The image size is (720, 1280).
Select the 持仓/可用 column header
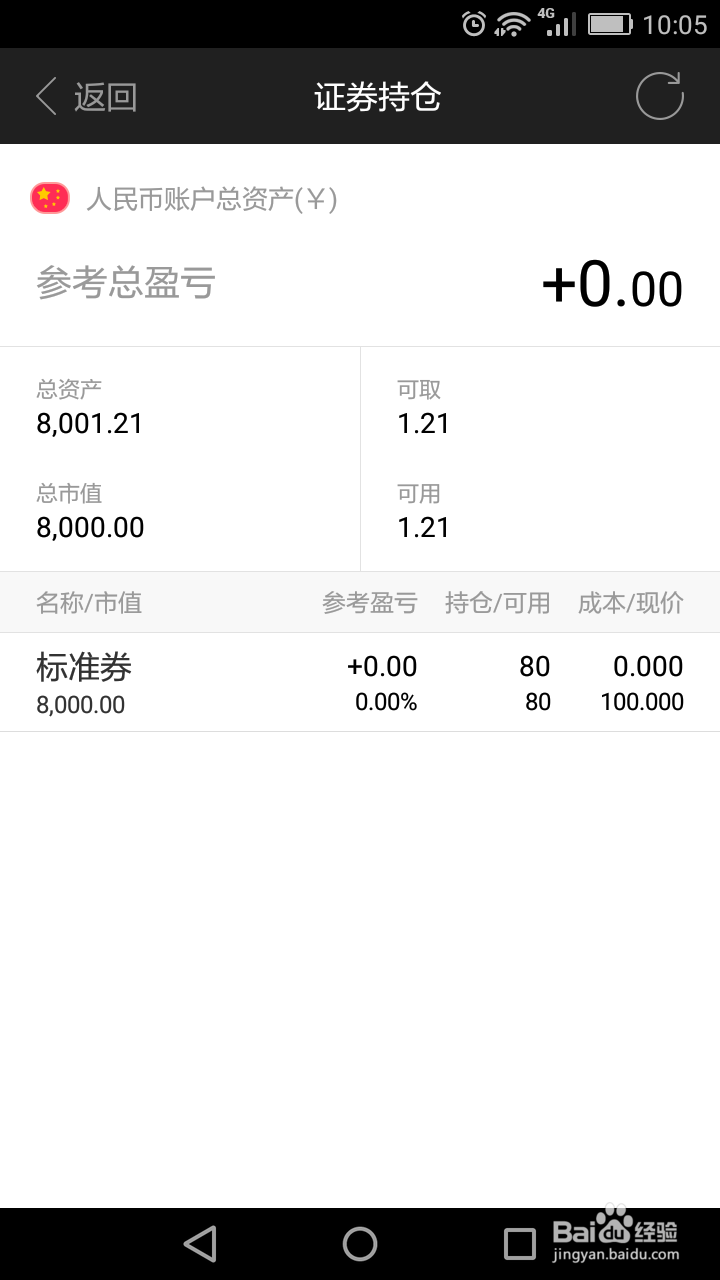497,602
